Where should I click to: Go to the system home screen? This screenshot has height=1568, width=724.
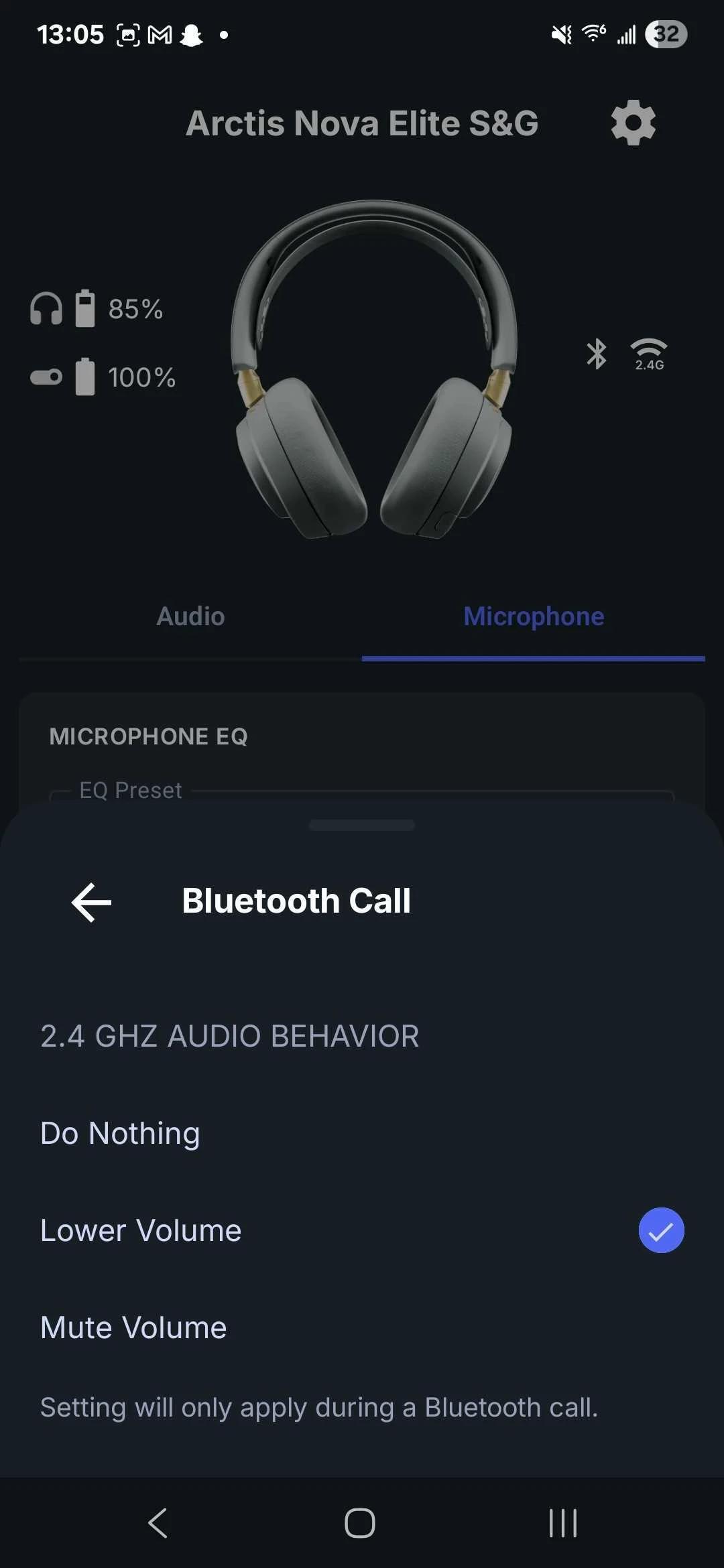click(x=360, y=1522)
